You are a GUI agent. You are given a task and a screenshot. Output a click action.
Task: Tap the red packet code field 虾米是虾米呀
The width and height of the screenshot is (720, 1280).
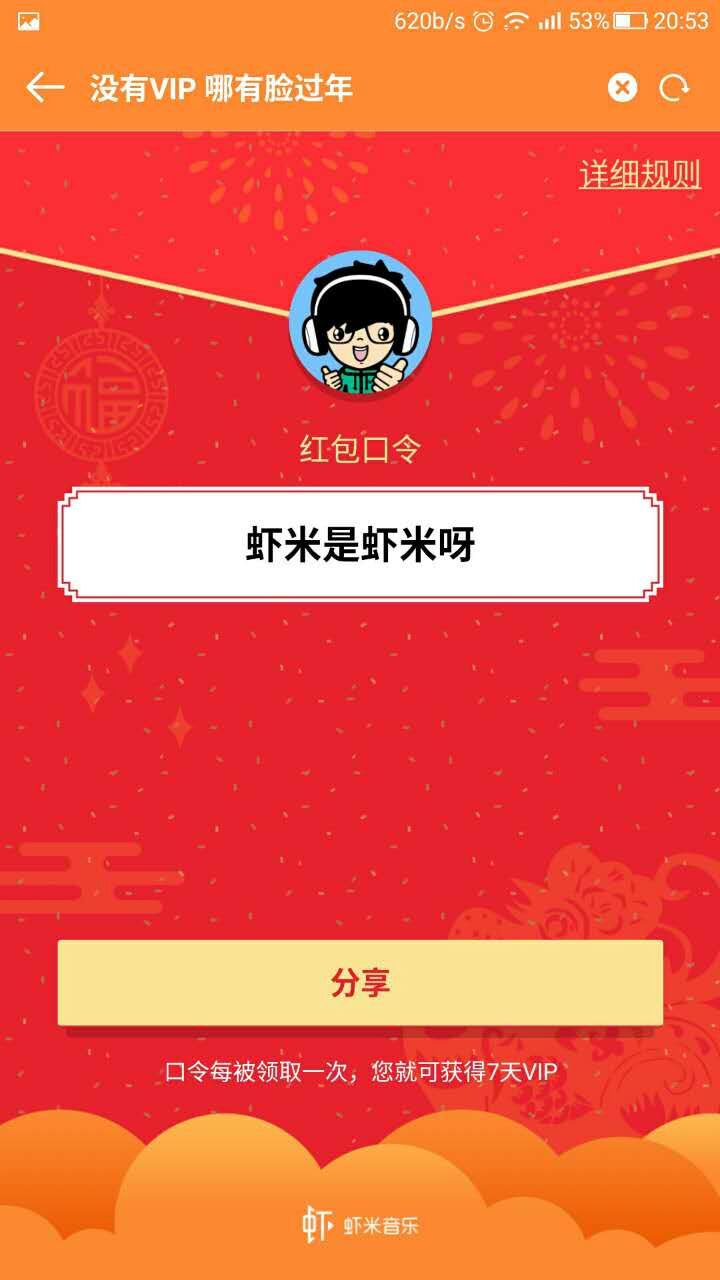[x=360, y=545]
